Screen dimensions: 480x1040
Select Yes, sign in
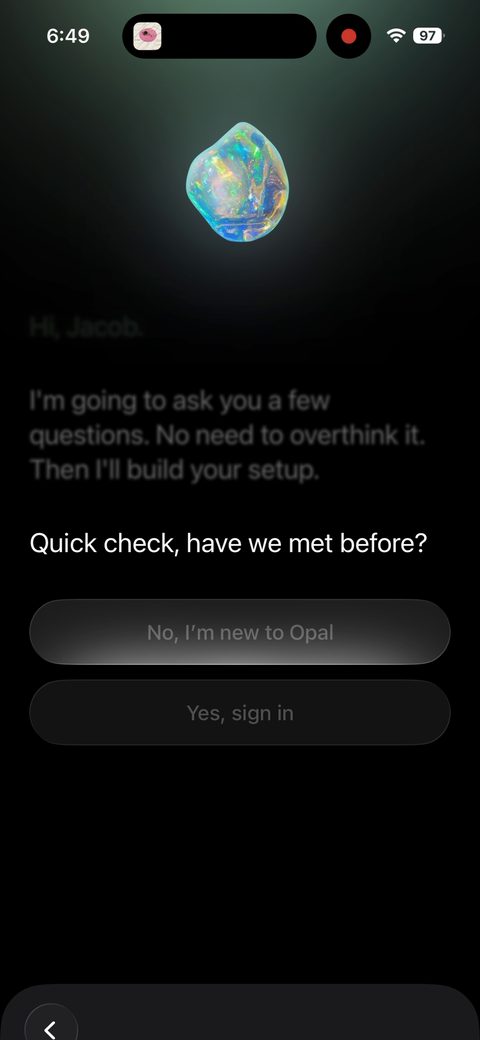(x=240, y=712)
